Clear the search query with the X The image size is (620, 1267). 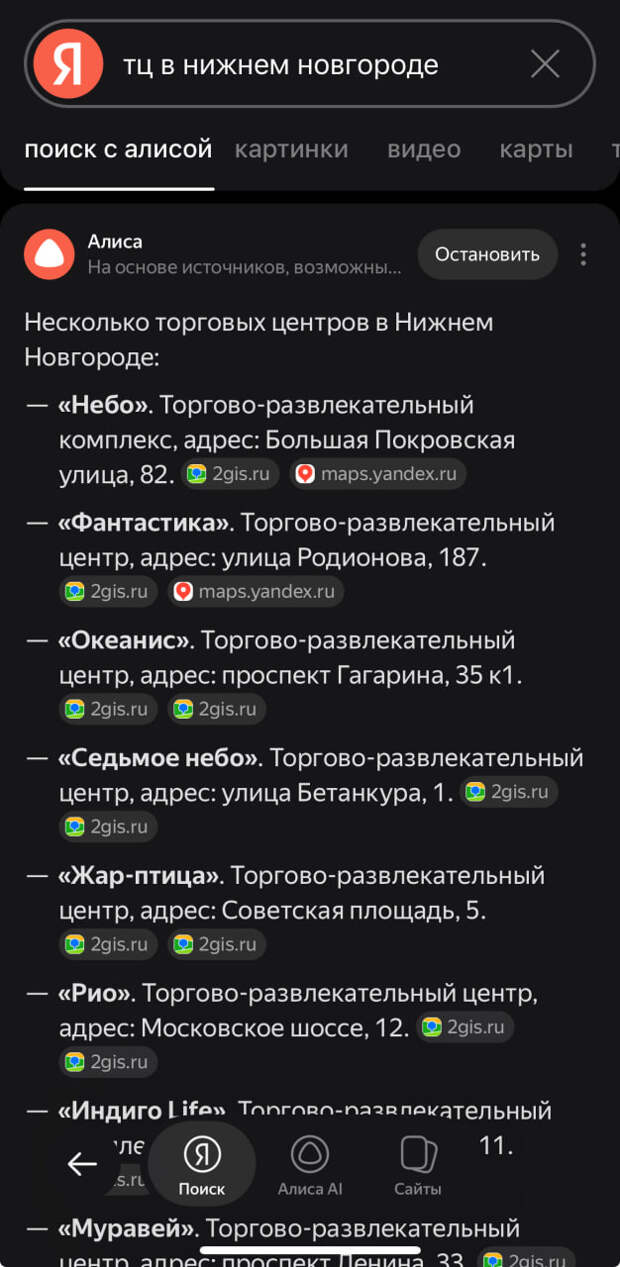[545, 65]
